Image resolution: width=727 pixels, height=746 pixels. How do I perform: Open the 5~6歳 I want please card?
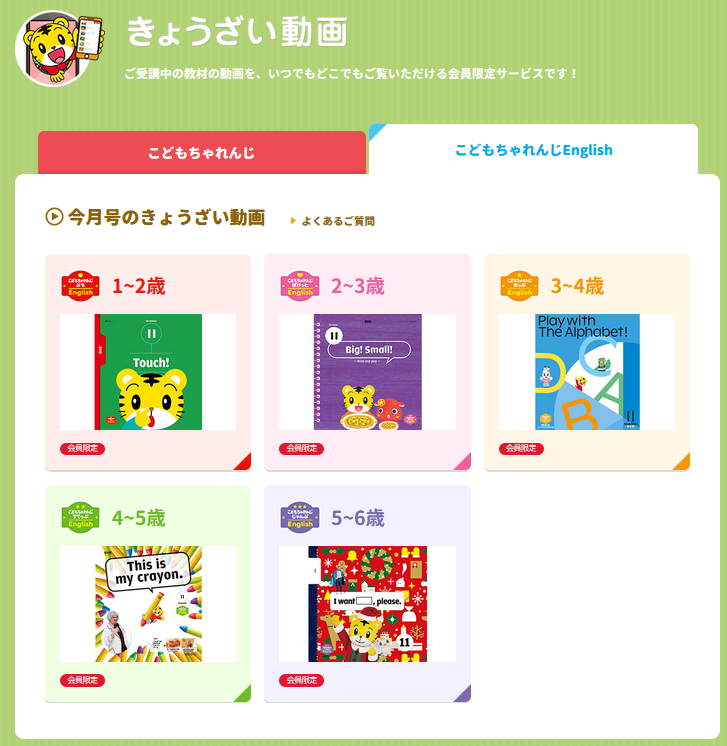367,604
